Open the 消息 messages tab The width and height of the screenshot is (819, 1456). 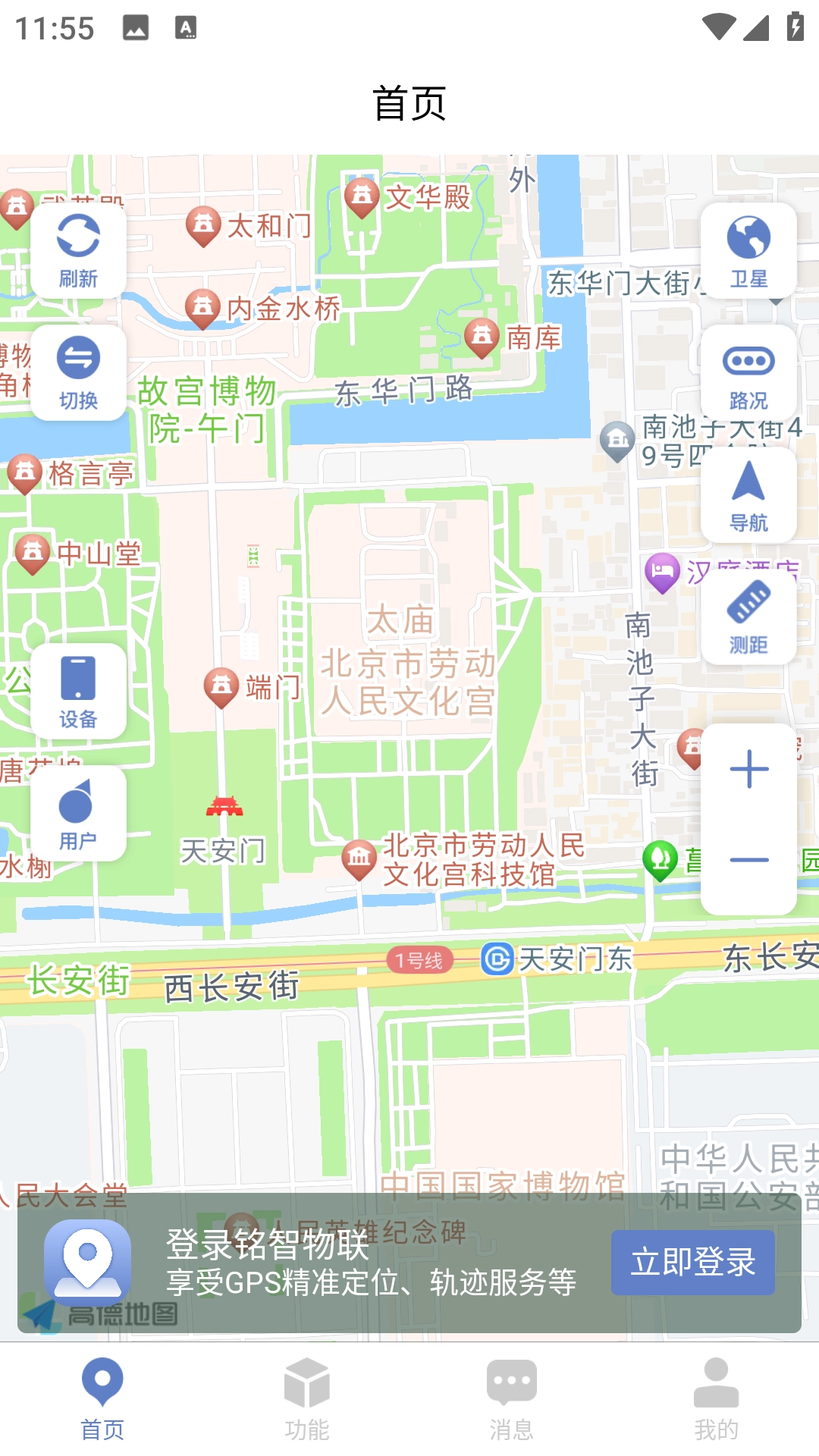512,1399
